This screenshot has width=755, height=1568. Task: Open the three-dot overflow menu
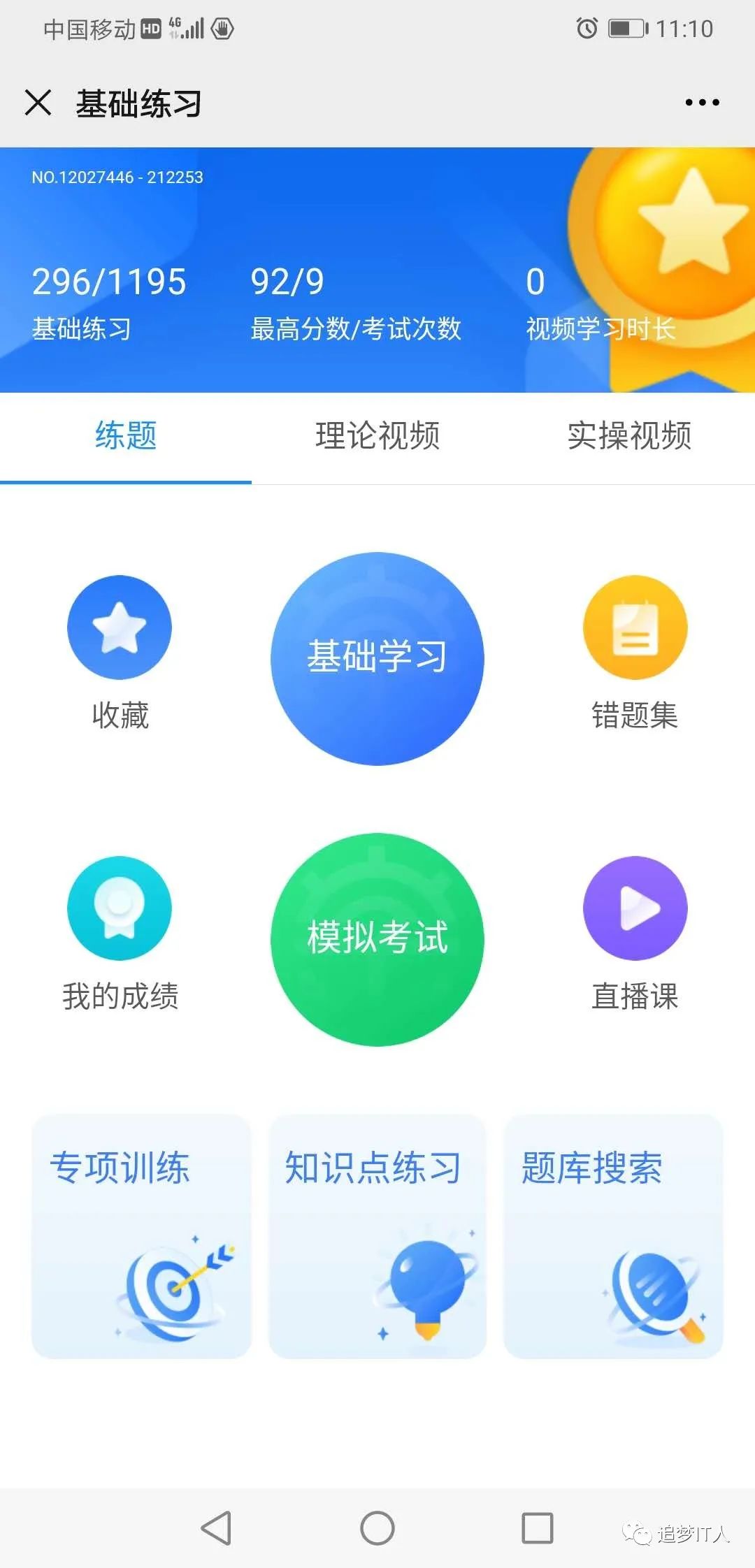[702, 103]
